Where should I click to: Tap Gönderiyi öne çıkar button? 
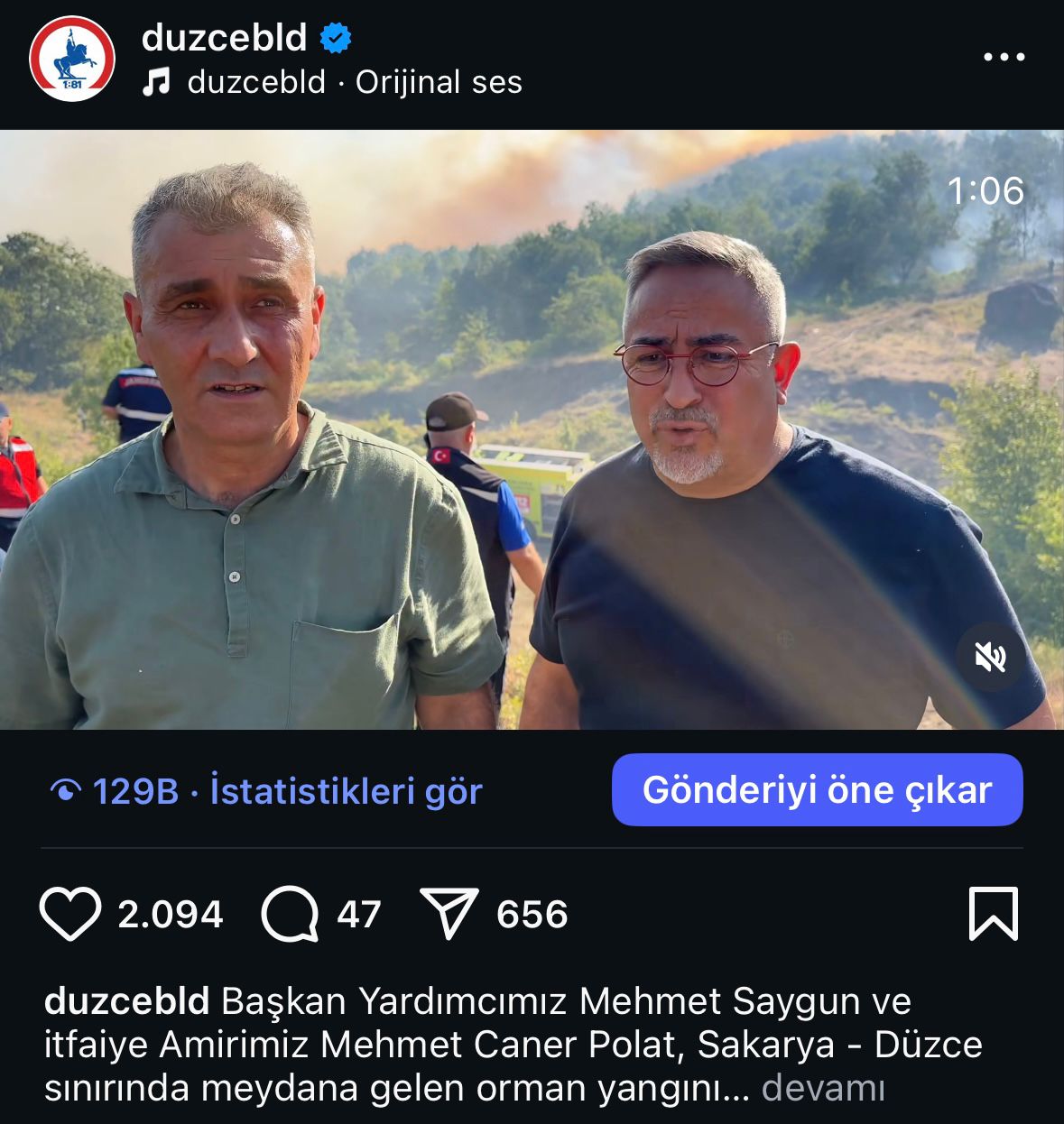pos(817,789)
